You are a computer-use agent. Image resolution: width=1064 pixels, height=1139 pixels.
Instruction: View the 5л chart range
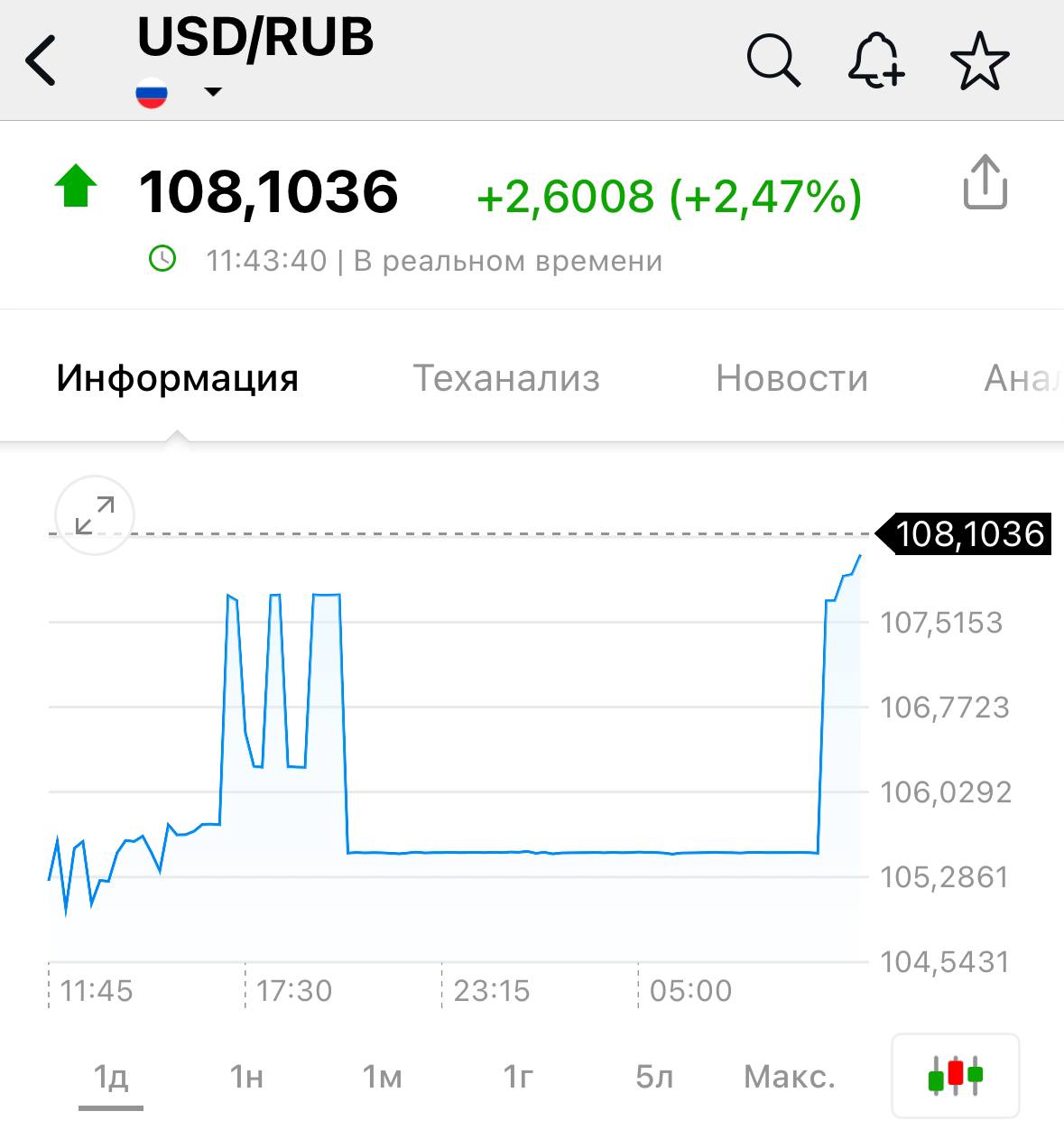[x=654, y=1077]
